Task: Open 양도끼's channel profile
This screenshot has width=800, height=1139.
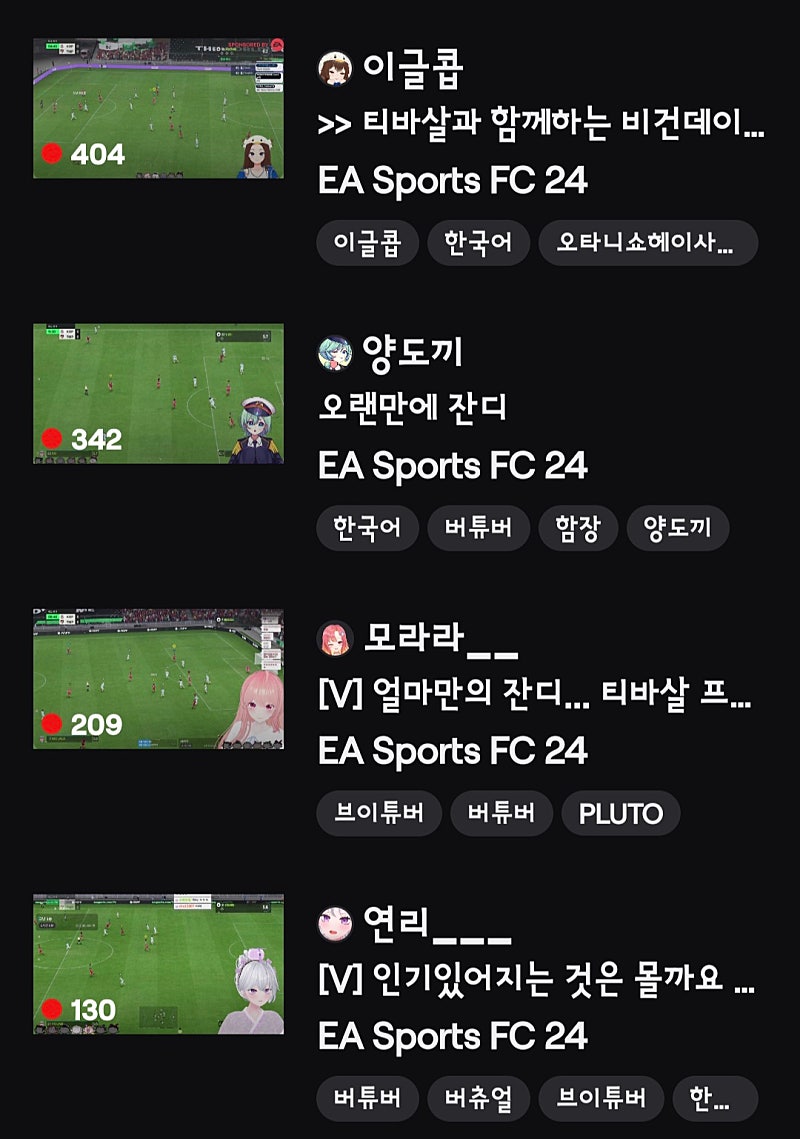Action: click(x=412, y=353)
